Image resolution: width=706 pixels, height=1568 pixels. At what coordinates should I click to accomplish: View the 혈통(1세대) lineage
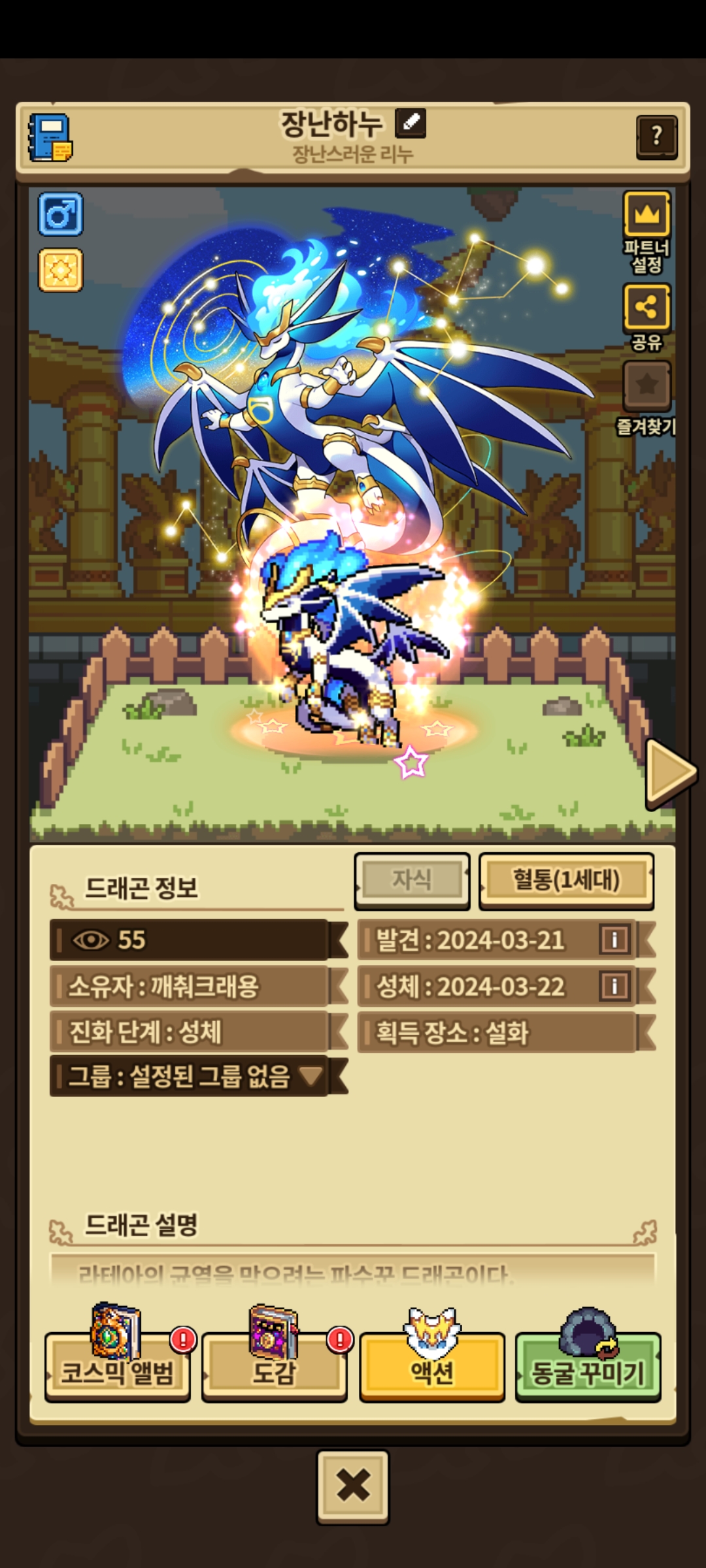tap(566, 879)
